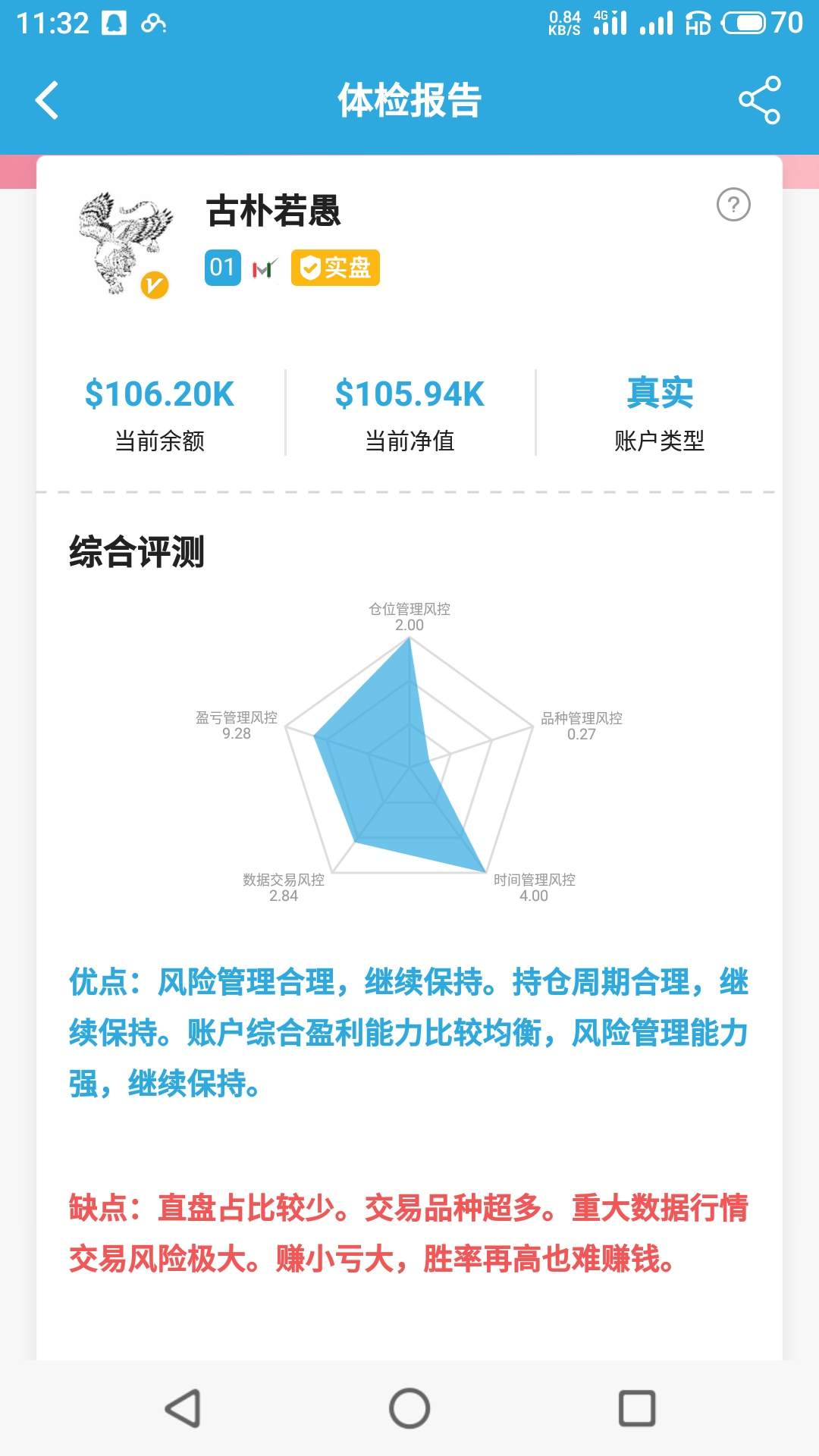Tap the 实盘 verified badge
The image size is (819, 1456).
pyautogui.click(x=335, y=268)
